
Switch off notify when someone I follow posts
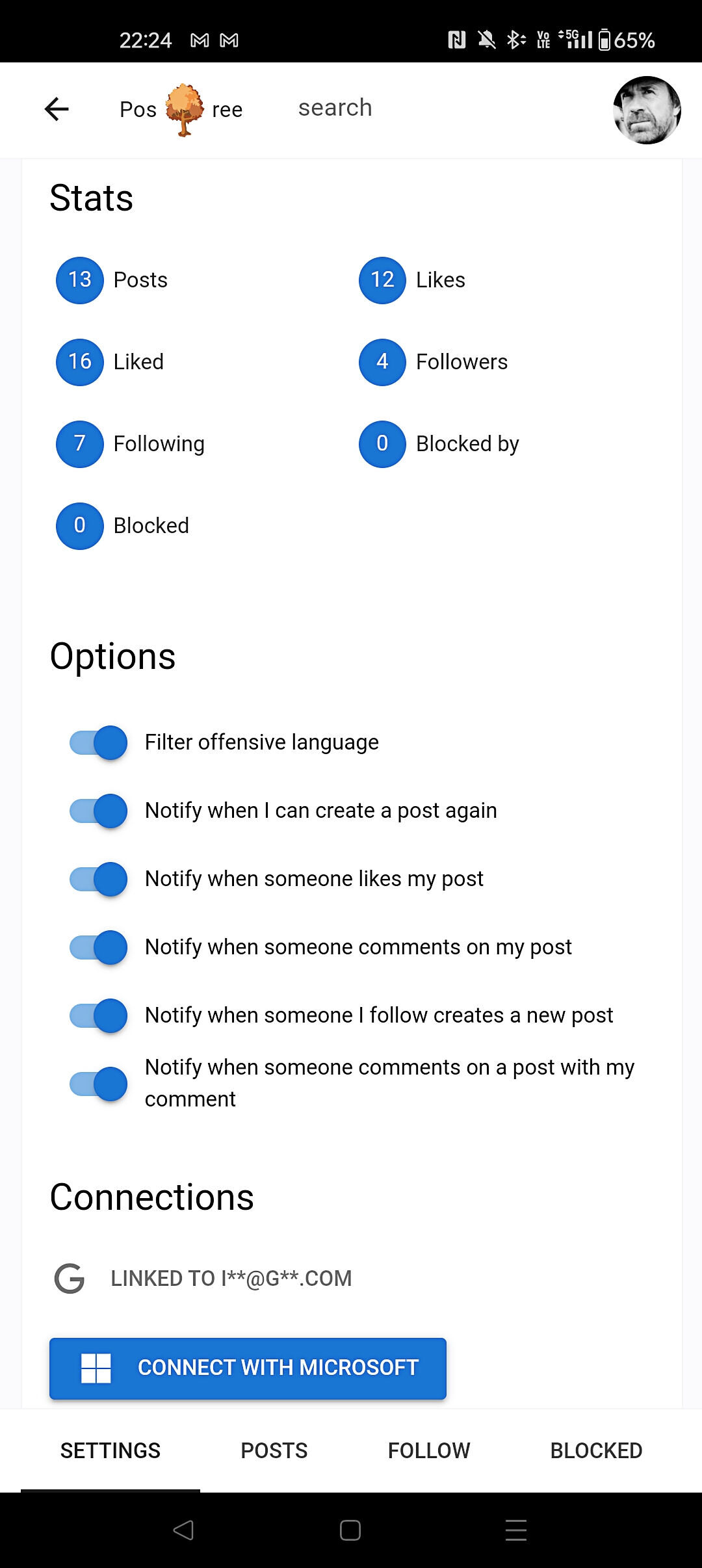point(99,1015)
